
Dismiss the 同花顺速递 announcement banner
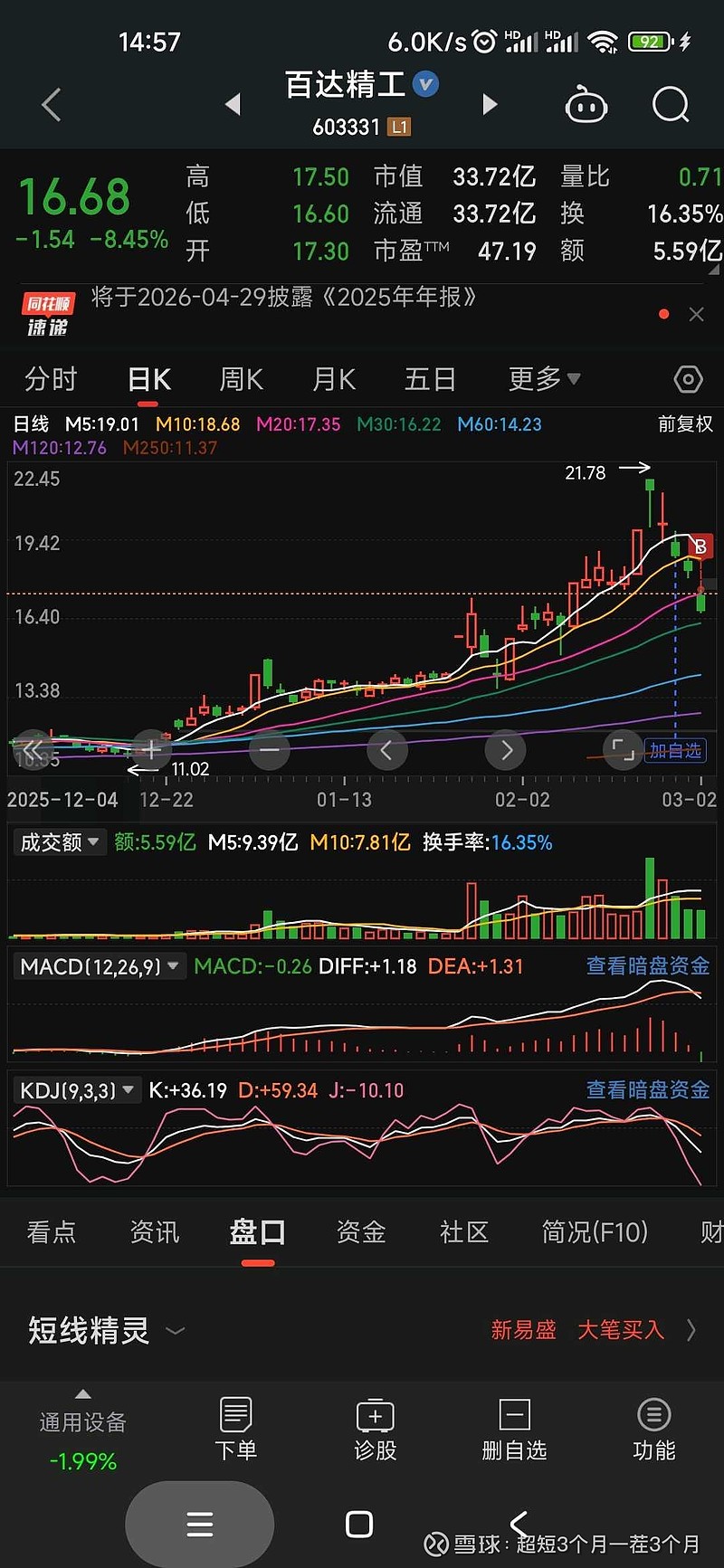click(696, 314)
